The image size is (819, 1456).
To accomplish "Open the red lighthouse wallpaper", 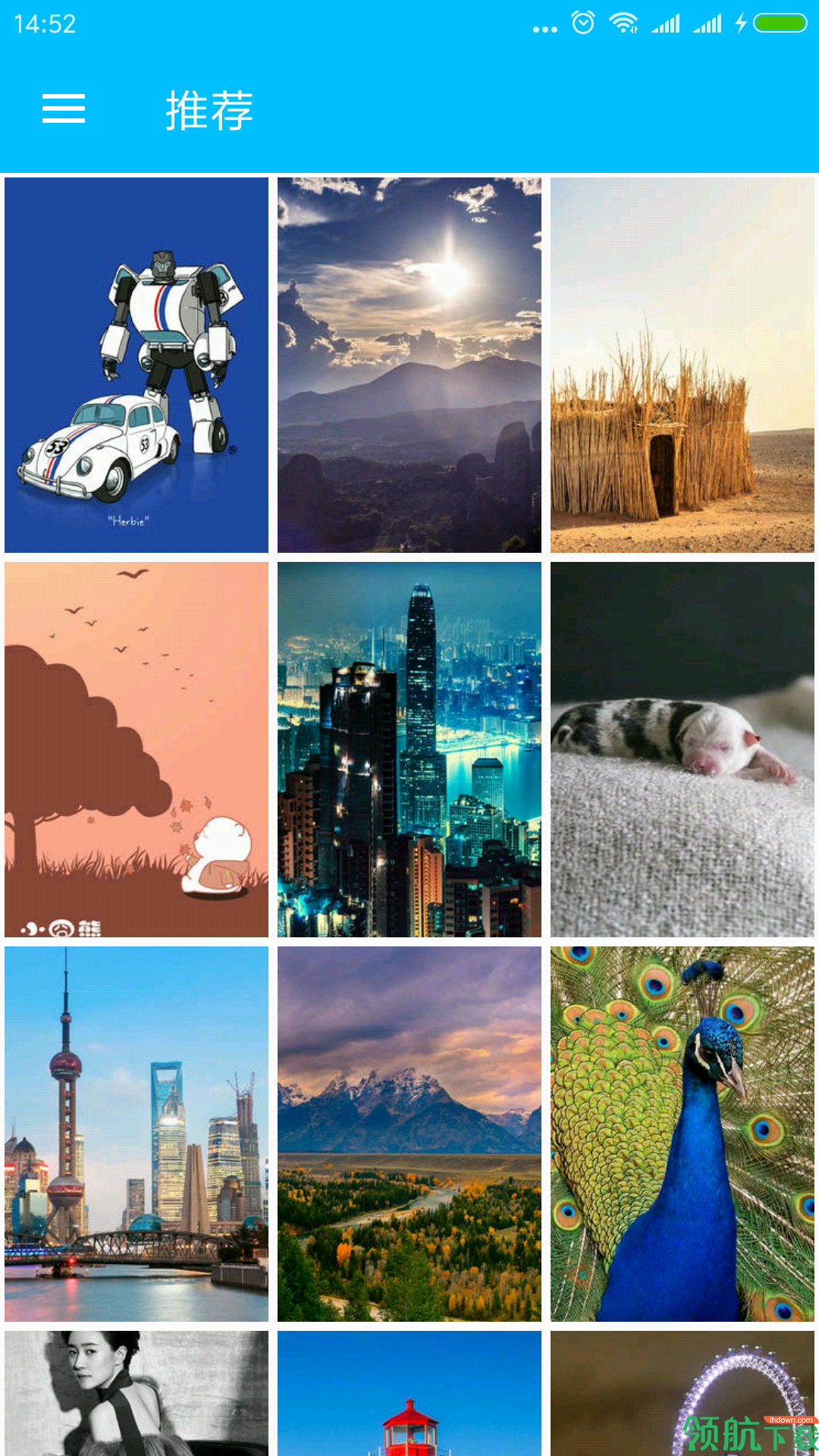I will pos(409,1393).
